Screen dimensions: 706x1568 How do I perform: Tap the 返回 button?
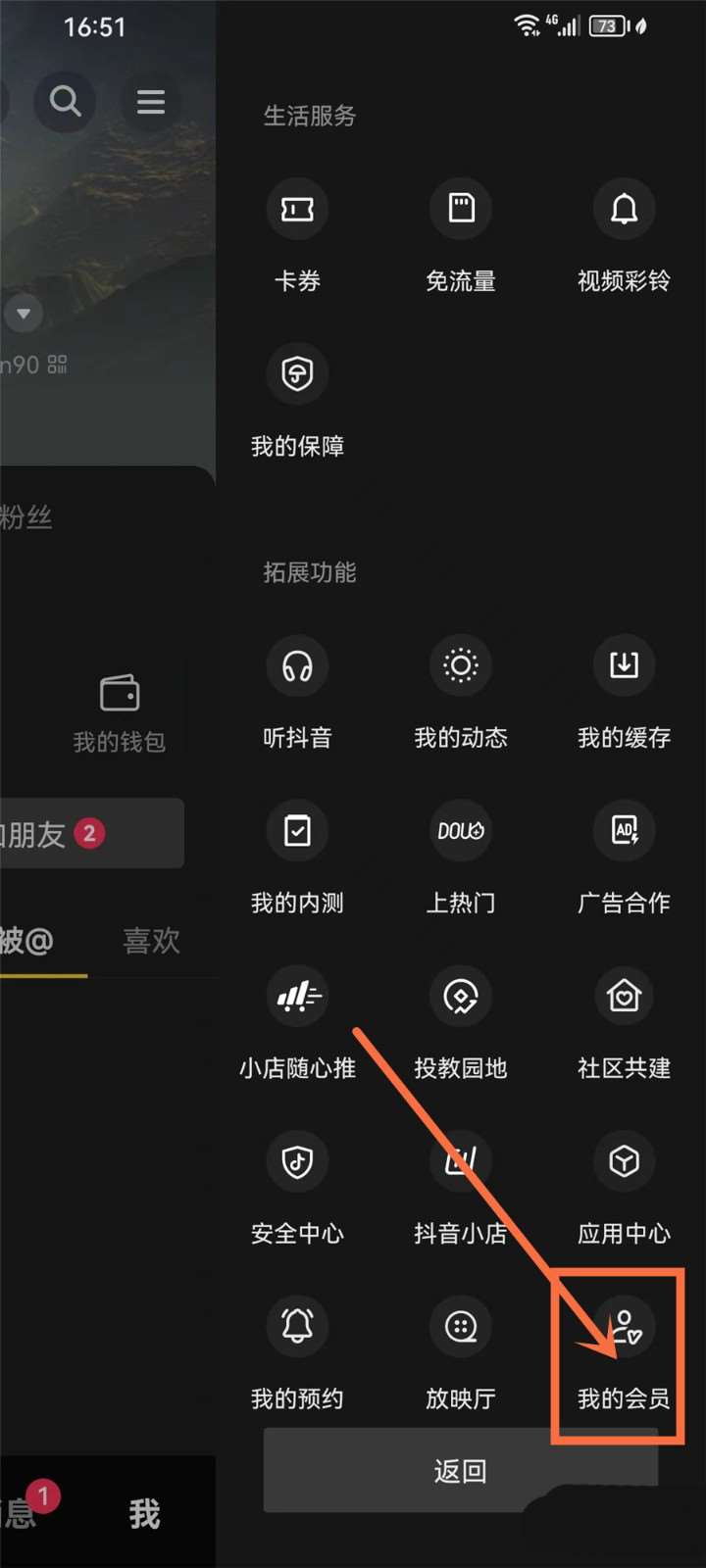coord(460,1470)
